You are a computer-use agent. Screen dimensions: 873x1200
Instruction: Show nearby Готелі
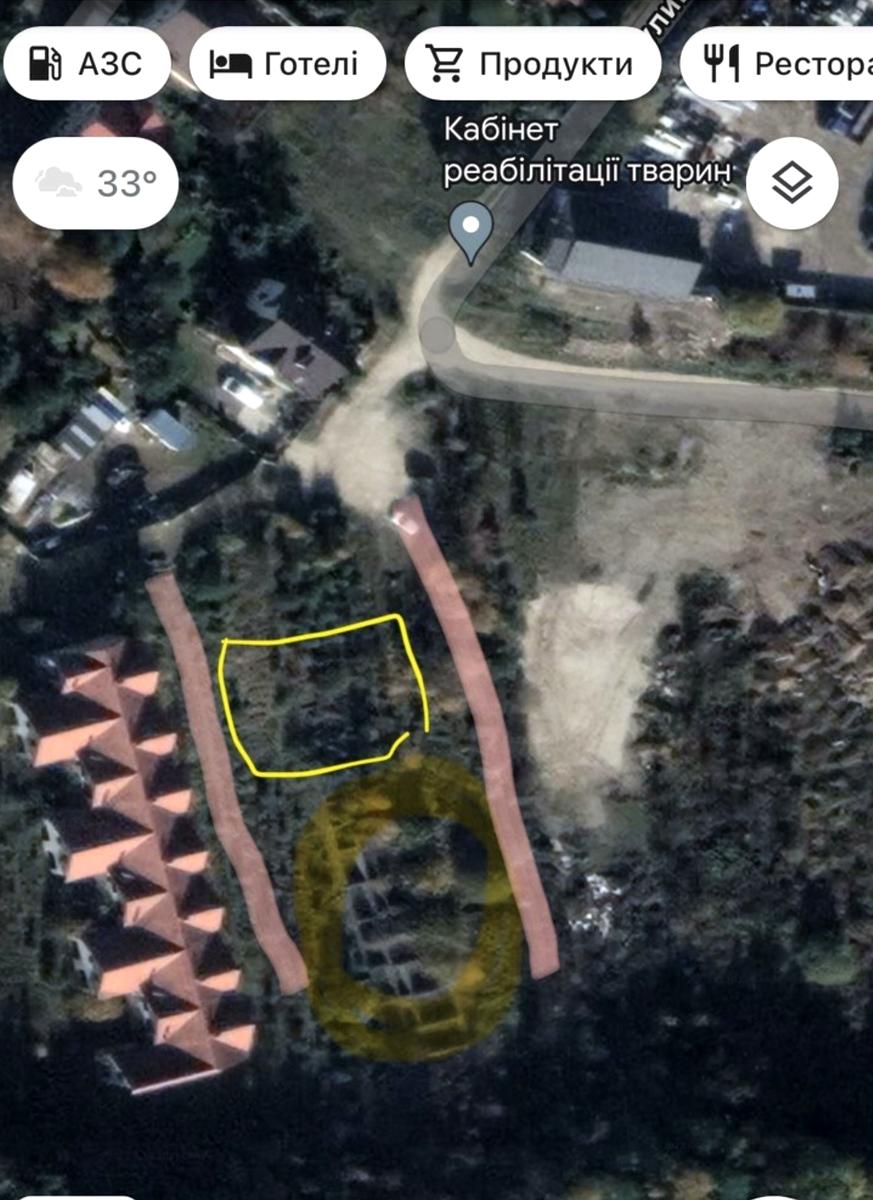(287, 64)
